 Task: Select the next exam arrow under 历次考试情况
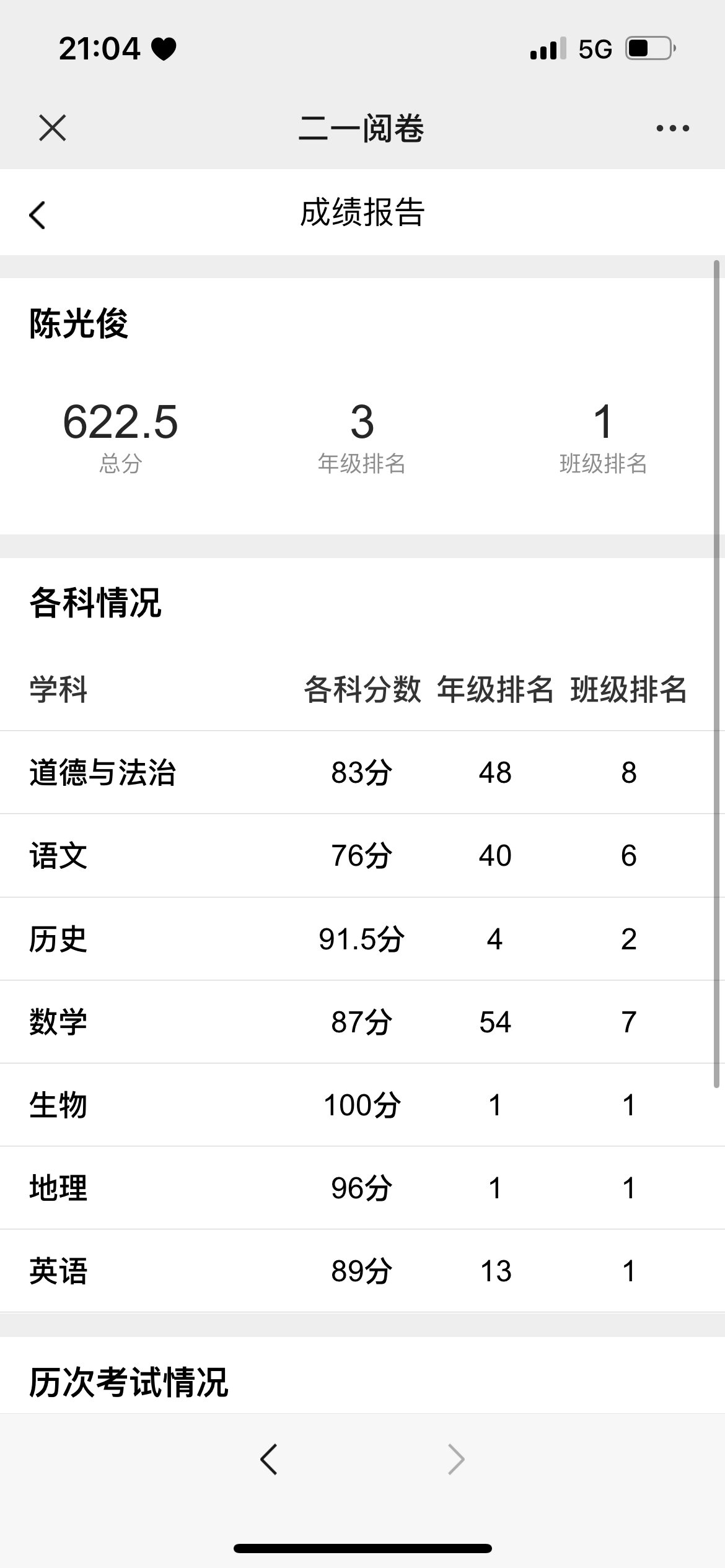click(456, 1459)
